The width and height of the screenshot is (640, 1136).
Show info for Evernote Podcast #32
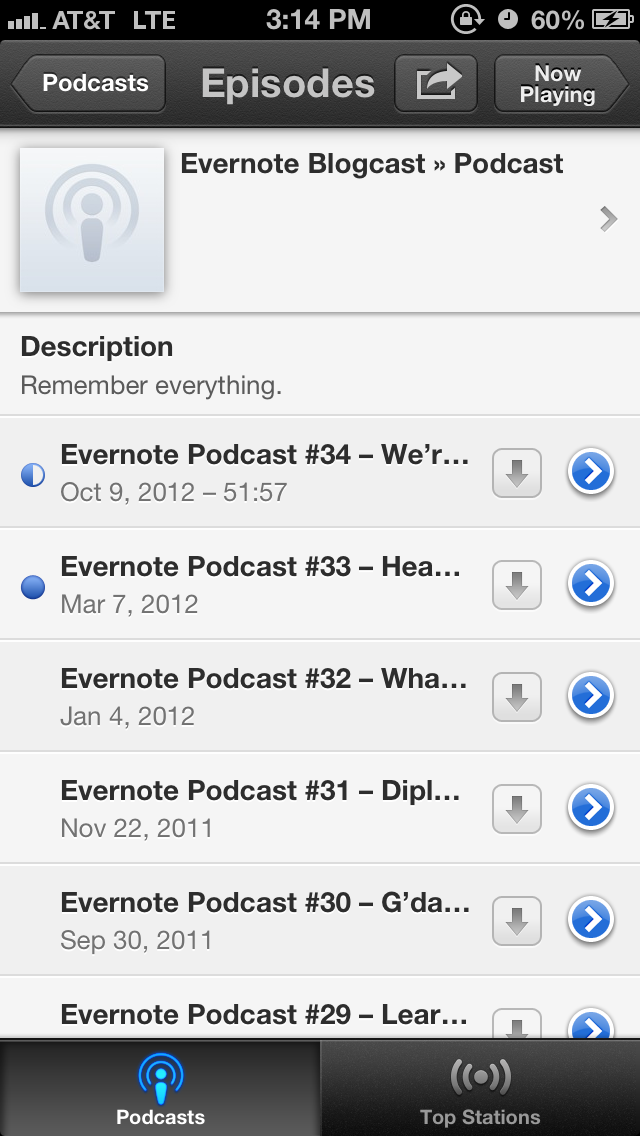pos(591,696)
